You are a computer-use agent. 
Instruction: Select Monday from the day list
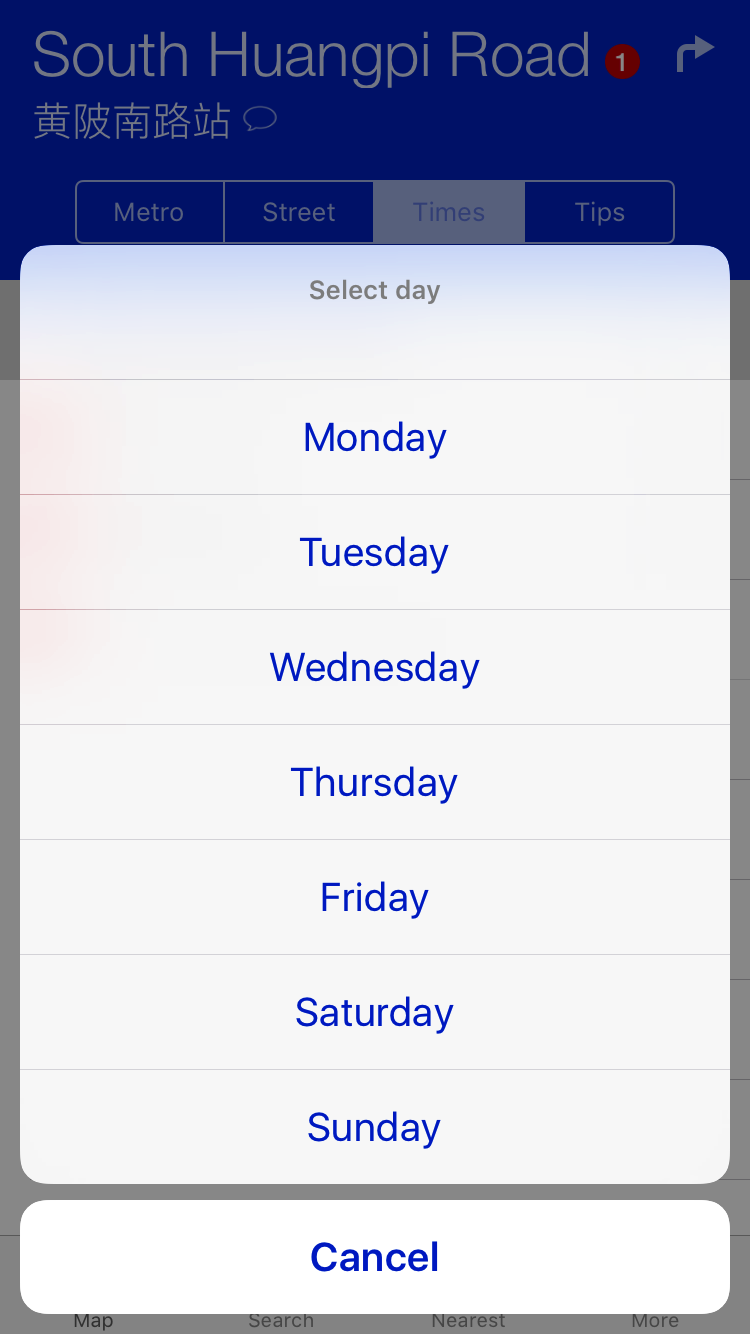pos(375,438)
